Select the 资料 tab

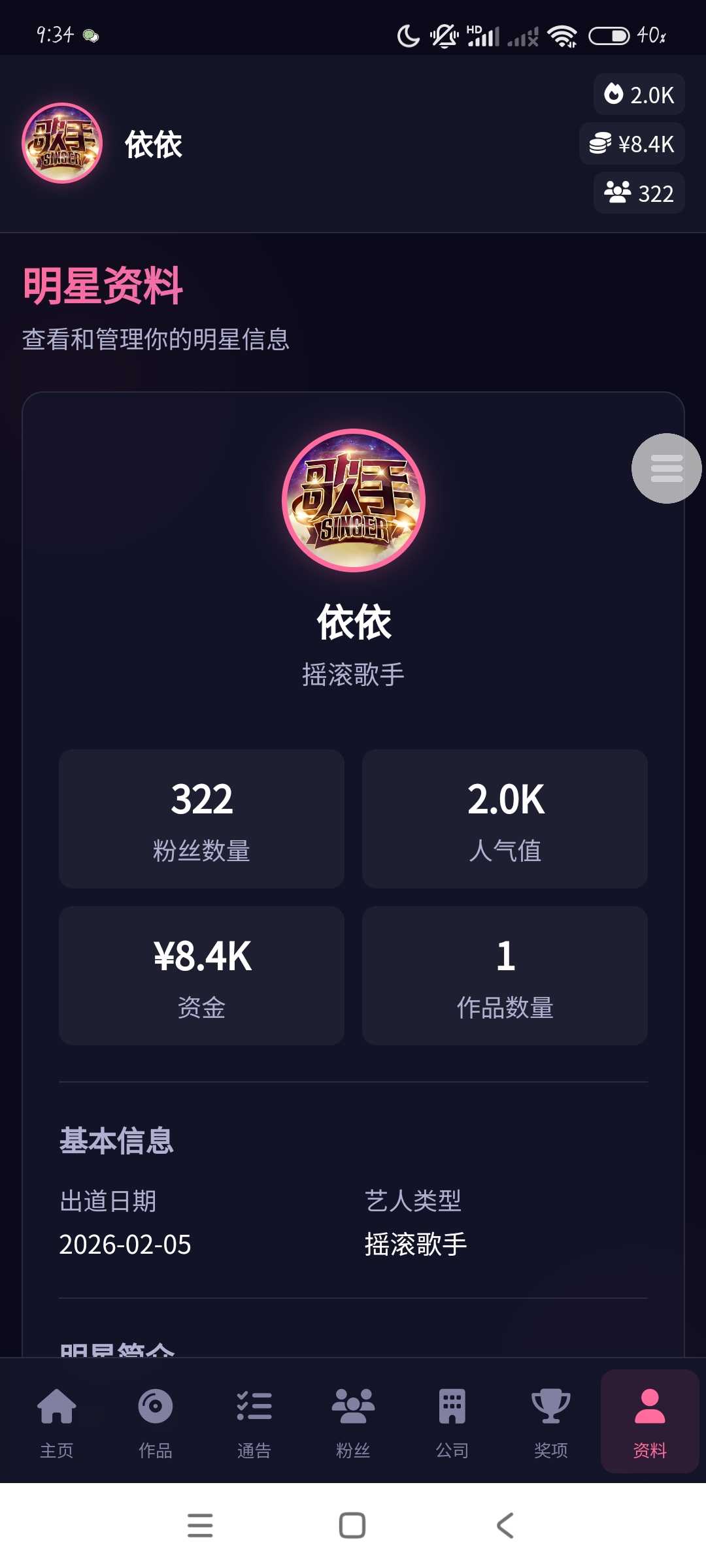[650, 1422]
